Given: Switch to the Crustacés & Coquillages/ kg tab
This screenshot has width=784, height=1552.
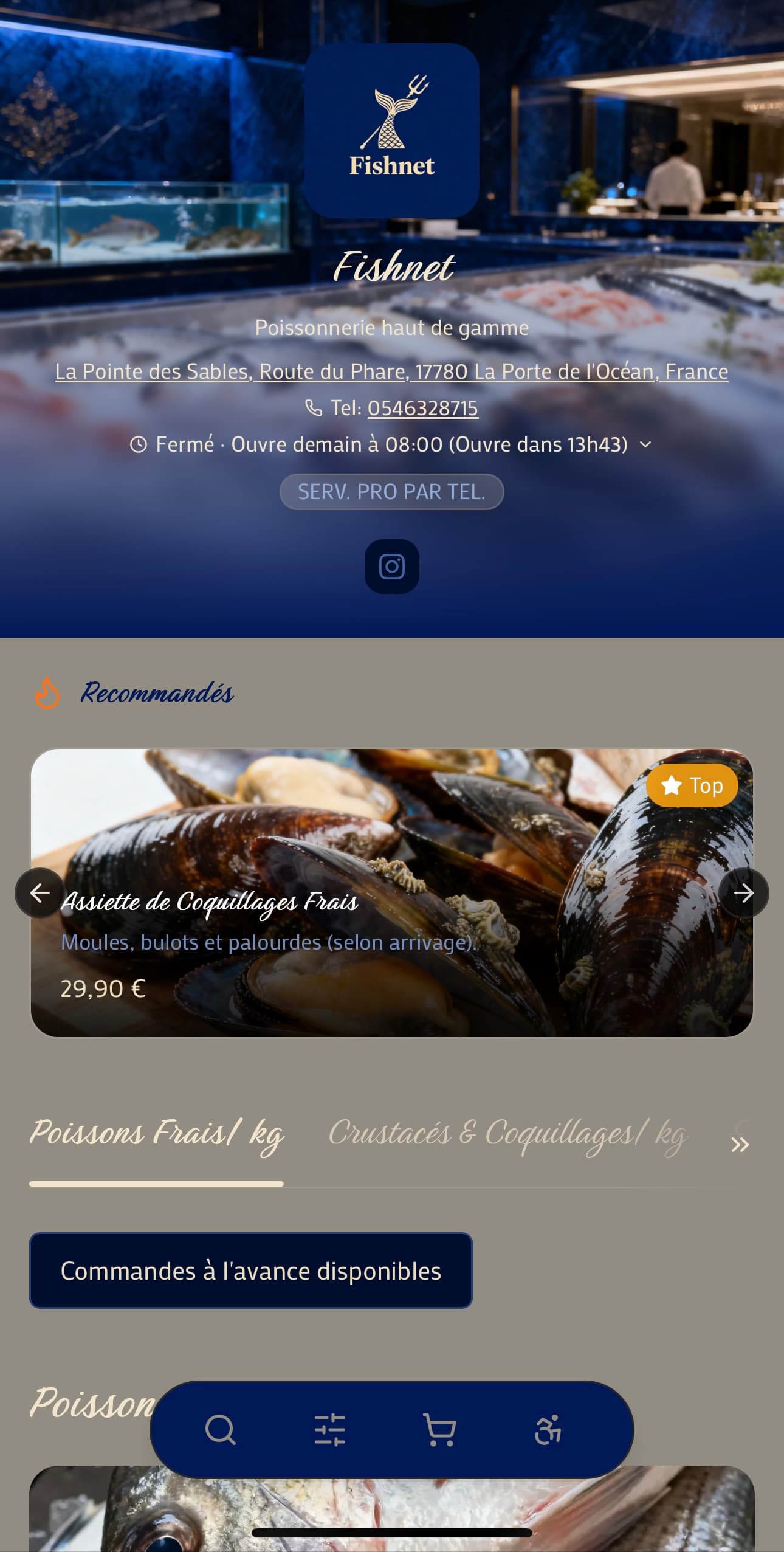Looking at the screenshot, I should [507, 1134].
